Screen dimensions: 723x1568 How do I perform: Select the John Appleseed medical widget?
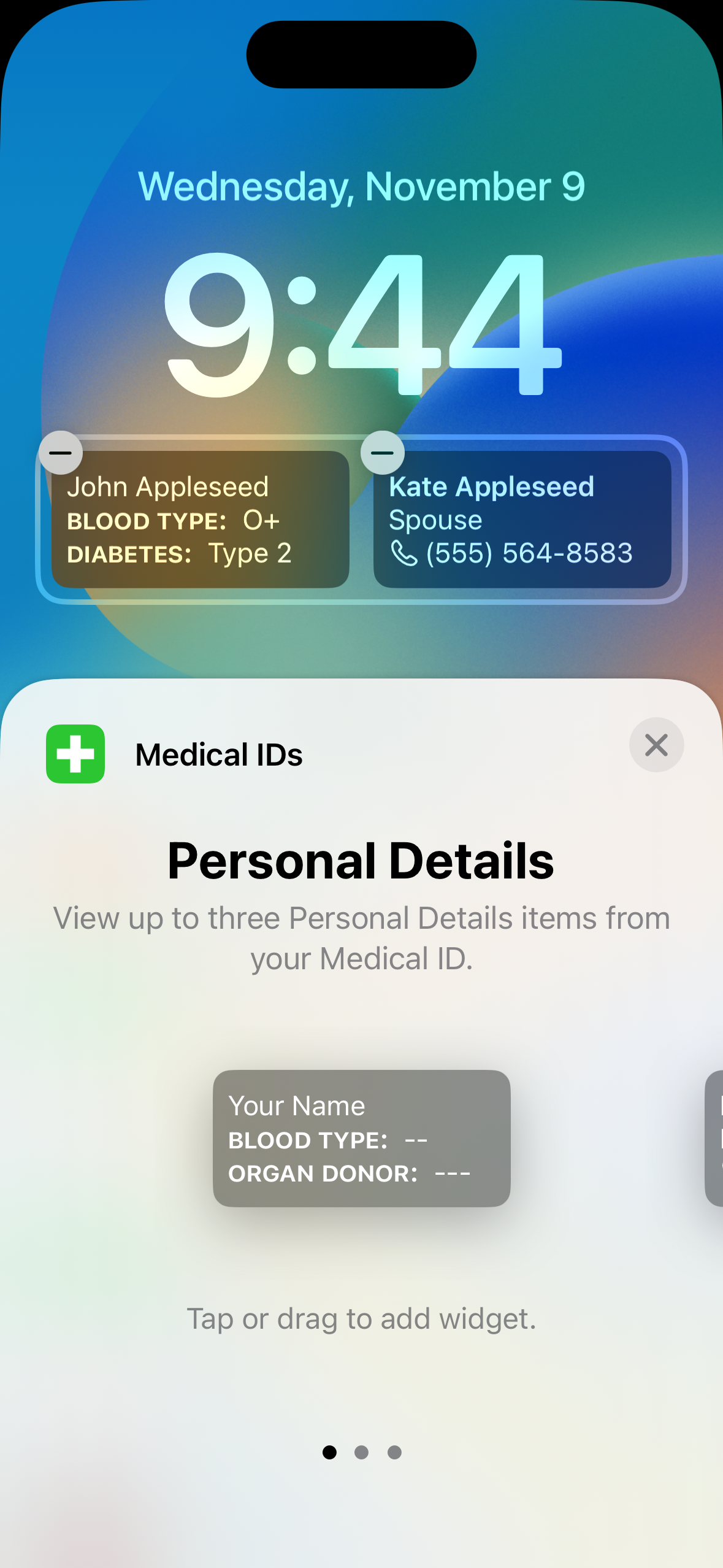(201, 520)
